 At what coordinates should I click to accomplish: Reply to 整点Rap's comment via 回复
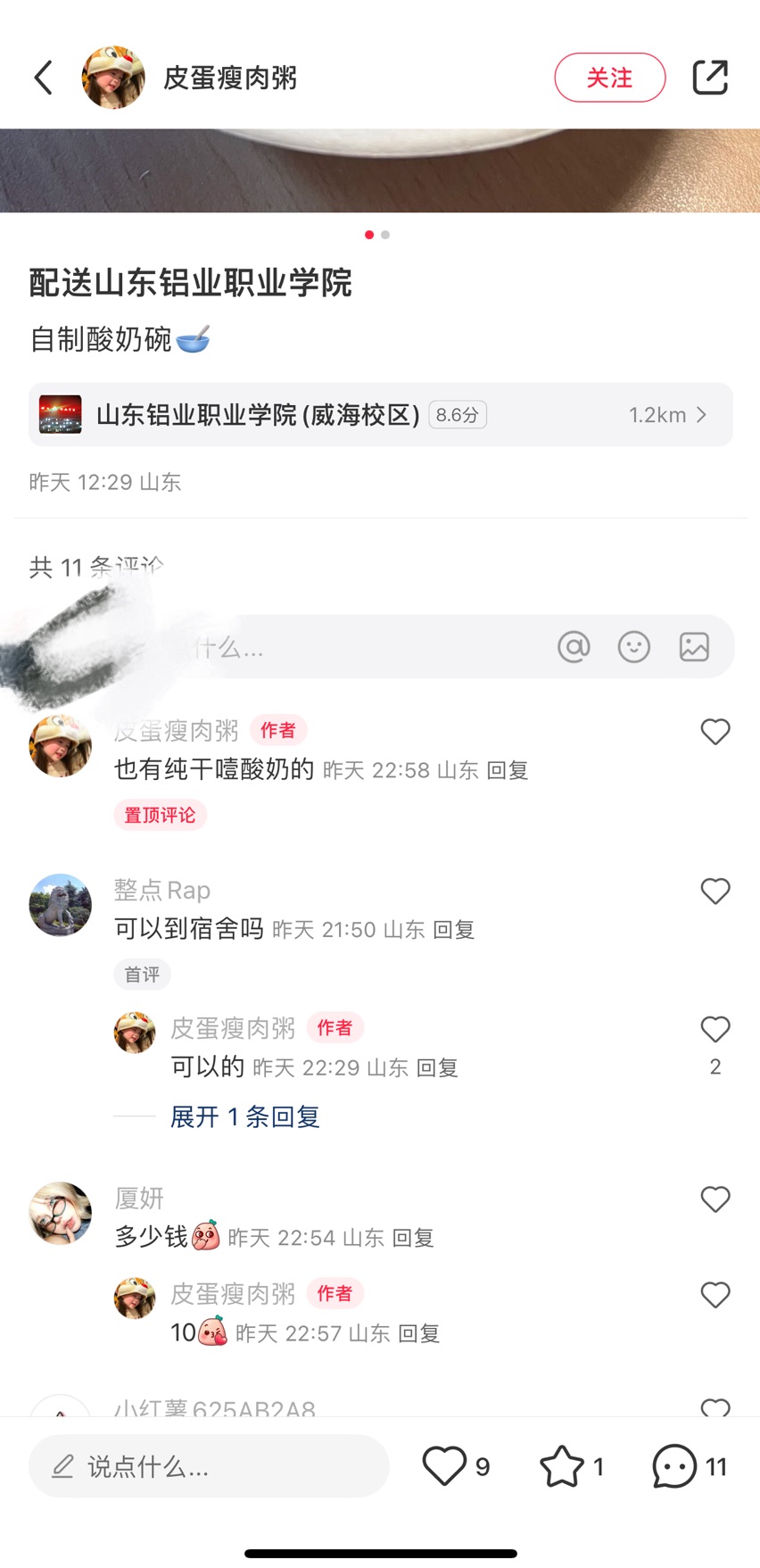[x=453, y=930]
